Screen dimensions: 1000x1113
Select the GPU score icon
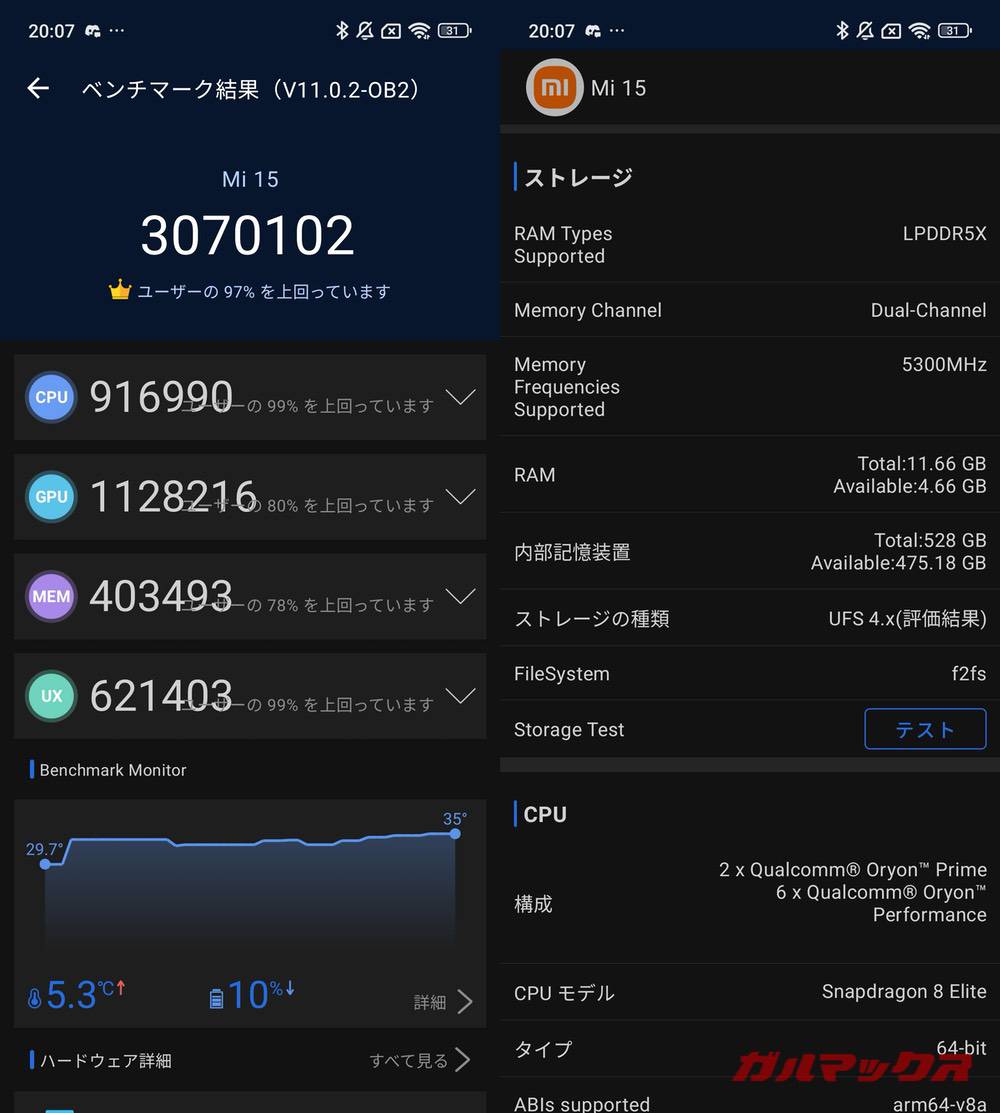tap(51, 496)
